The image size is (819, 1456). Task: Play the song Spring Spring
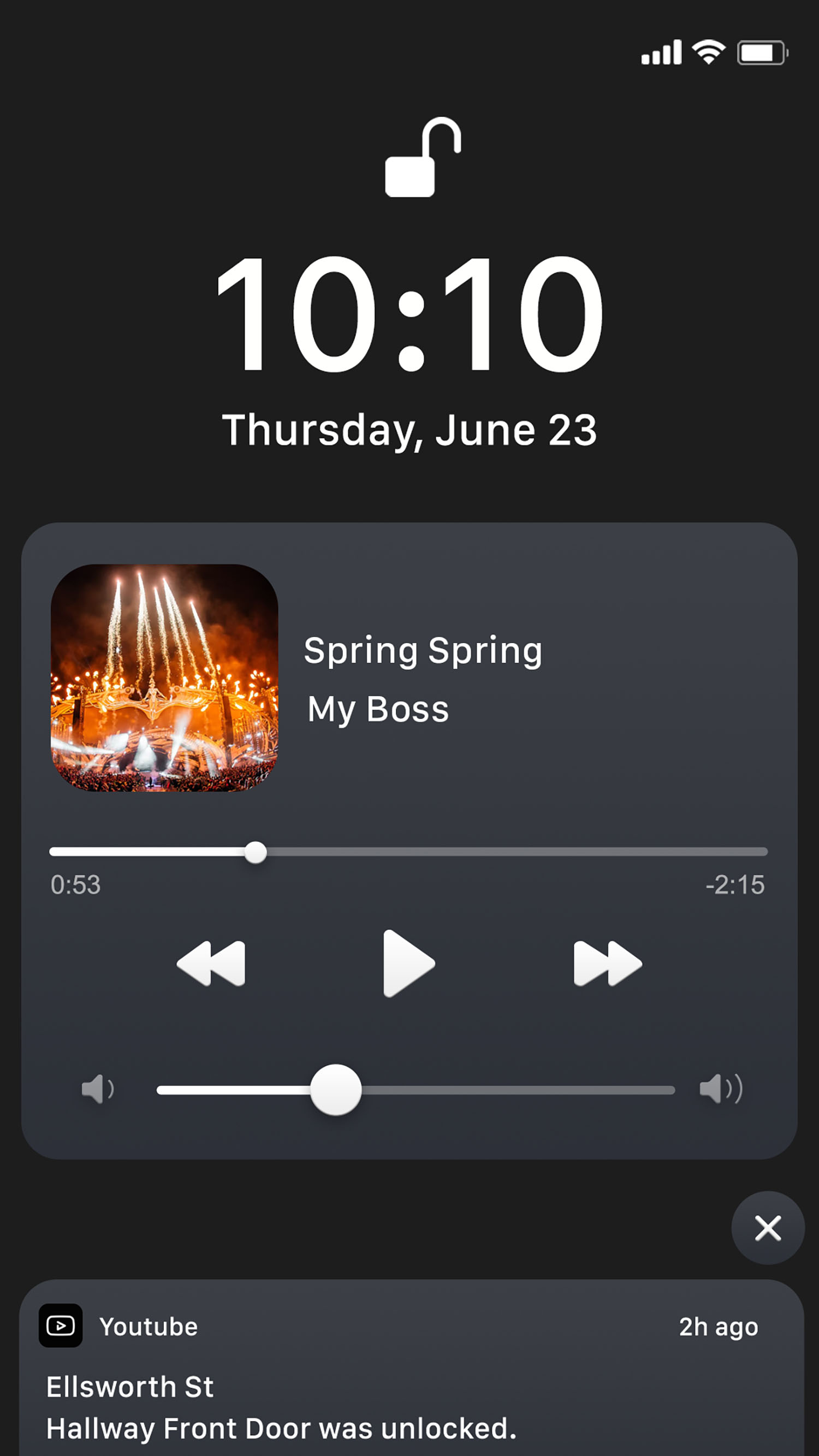(x=408, y=963)
